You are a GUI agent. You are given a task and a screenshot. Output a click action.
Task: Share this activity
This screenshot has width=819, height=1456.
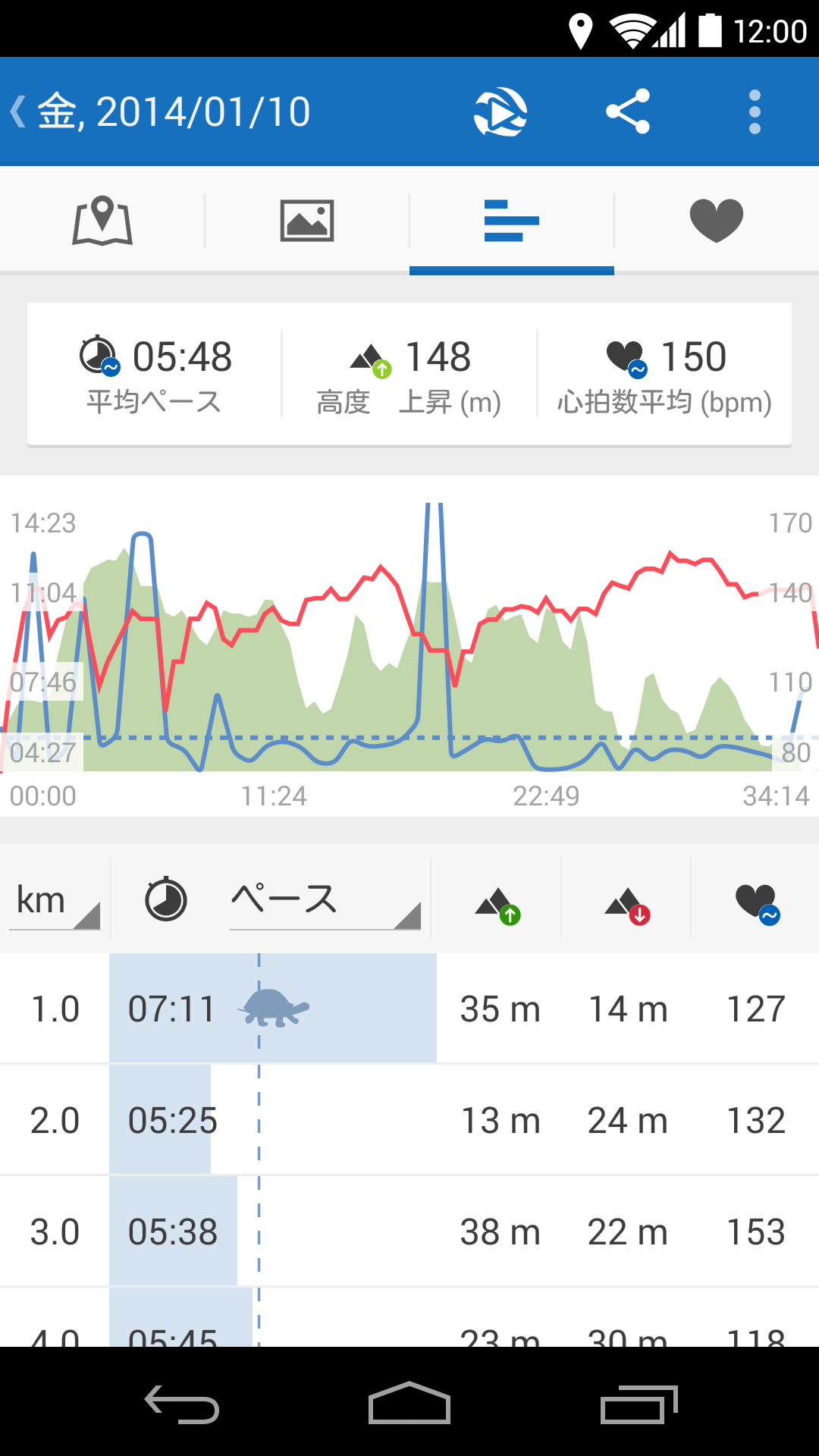tap(628, 111)
